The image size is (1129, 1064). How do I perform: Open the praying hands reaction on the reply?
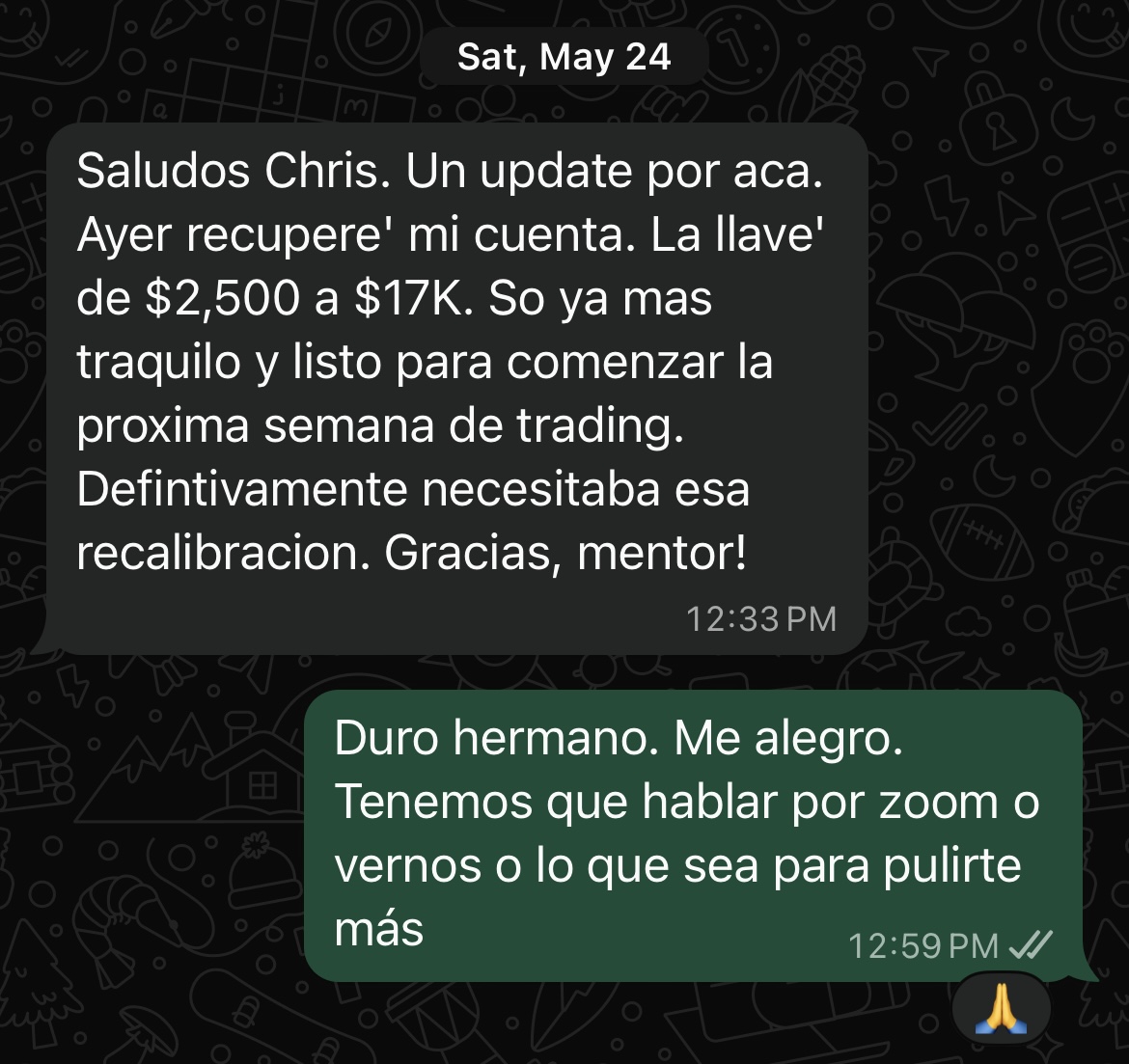(1001, 1007)
